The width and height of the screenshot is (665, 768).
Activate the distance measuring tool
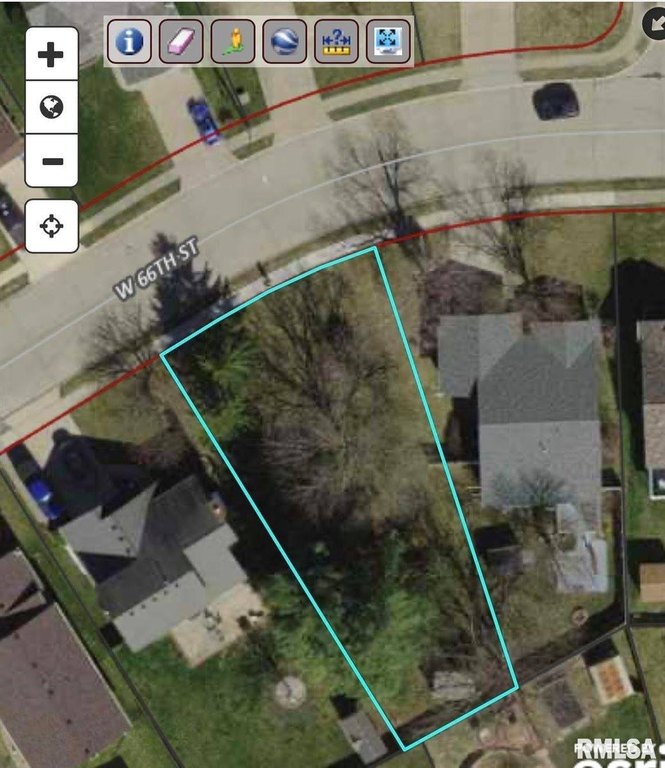(x=337, y=42)
